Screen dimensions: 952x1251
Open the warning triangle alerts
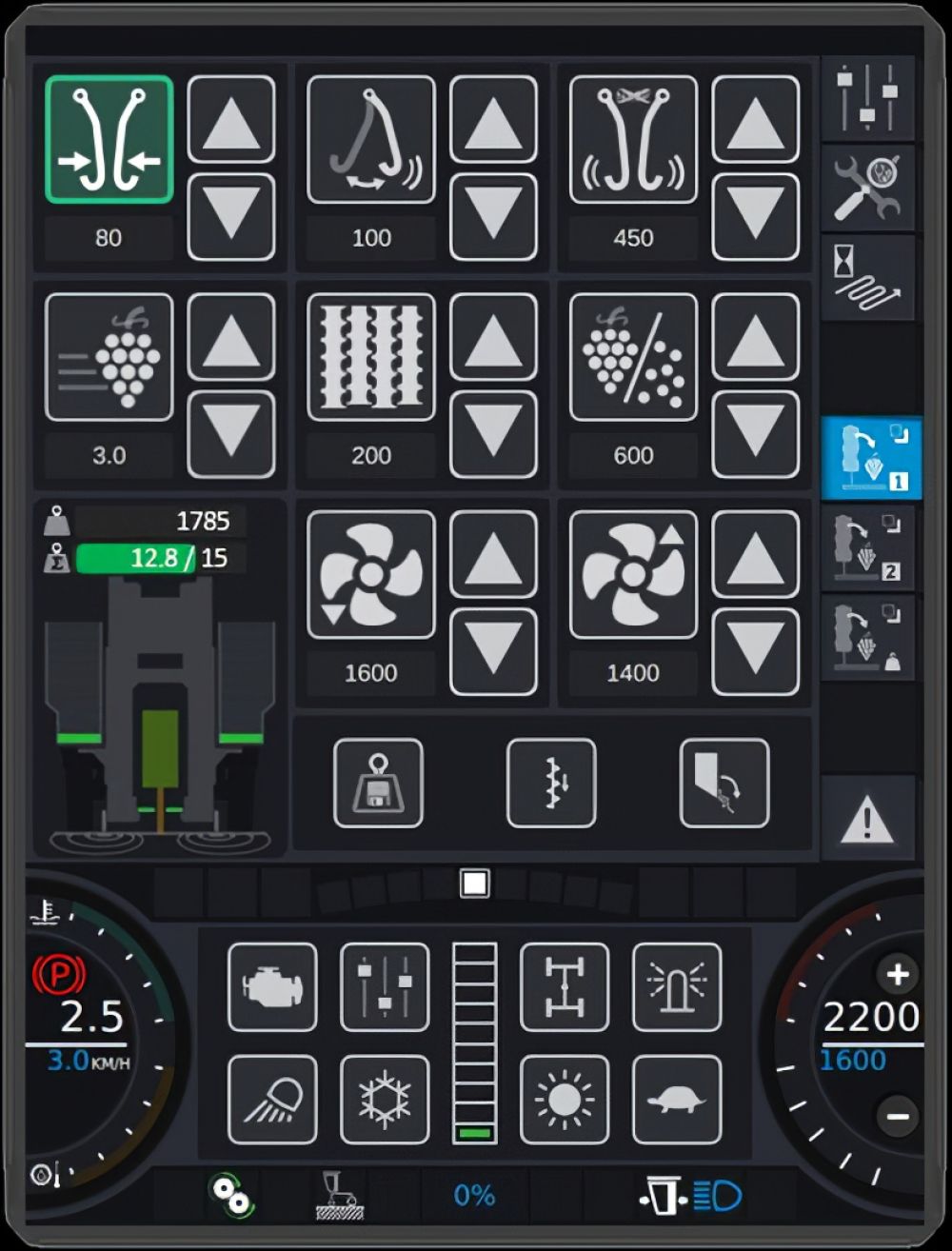867,818
